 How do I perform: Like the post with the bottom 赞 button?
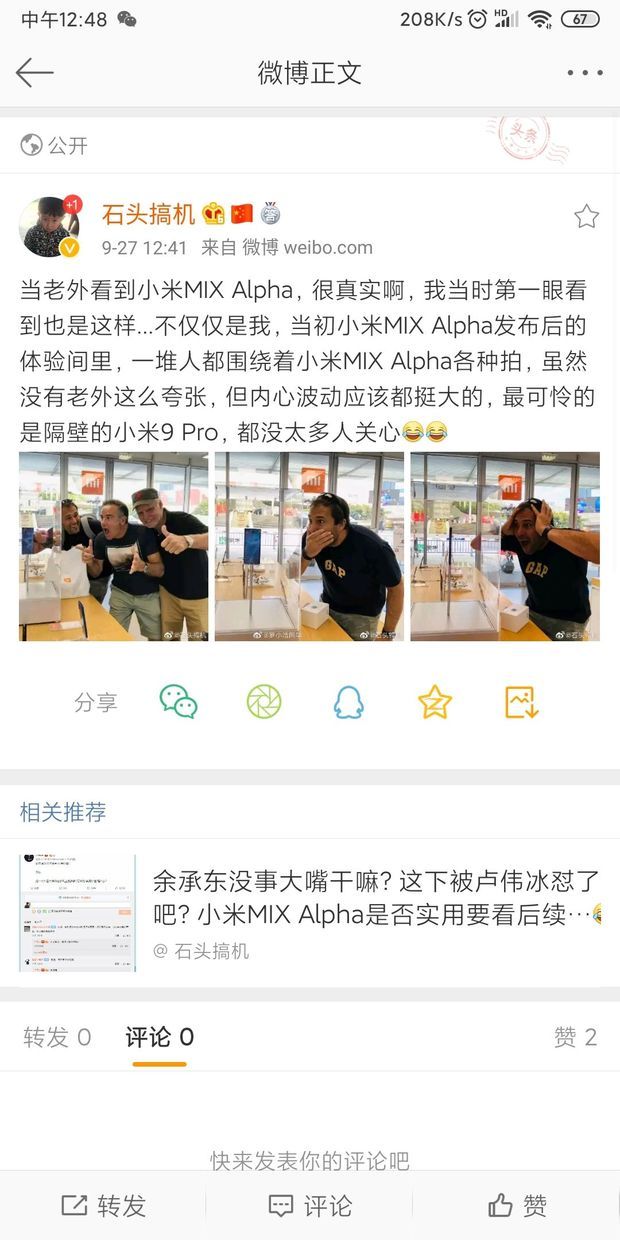coord(517,1206)
